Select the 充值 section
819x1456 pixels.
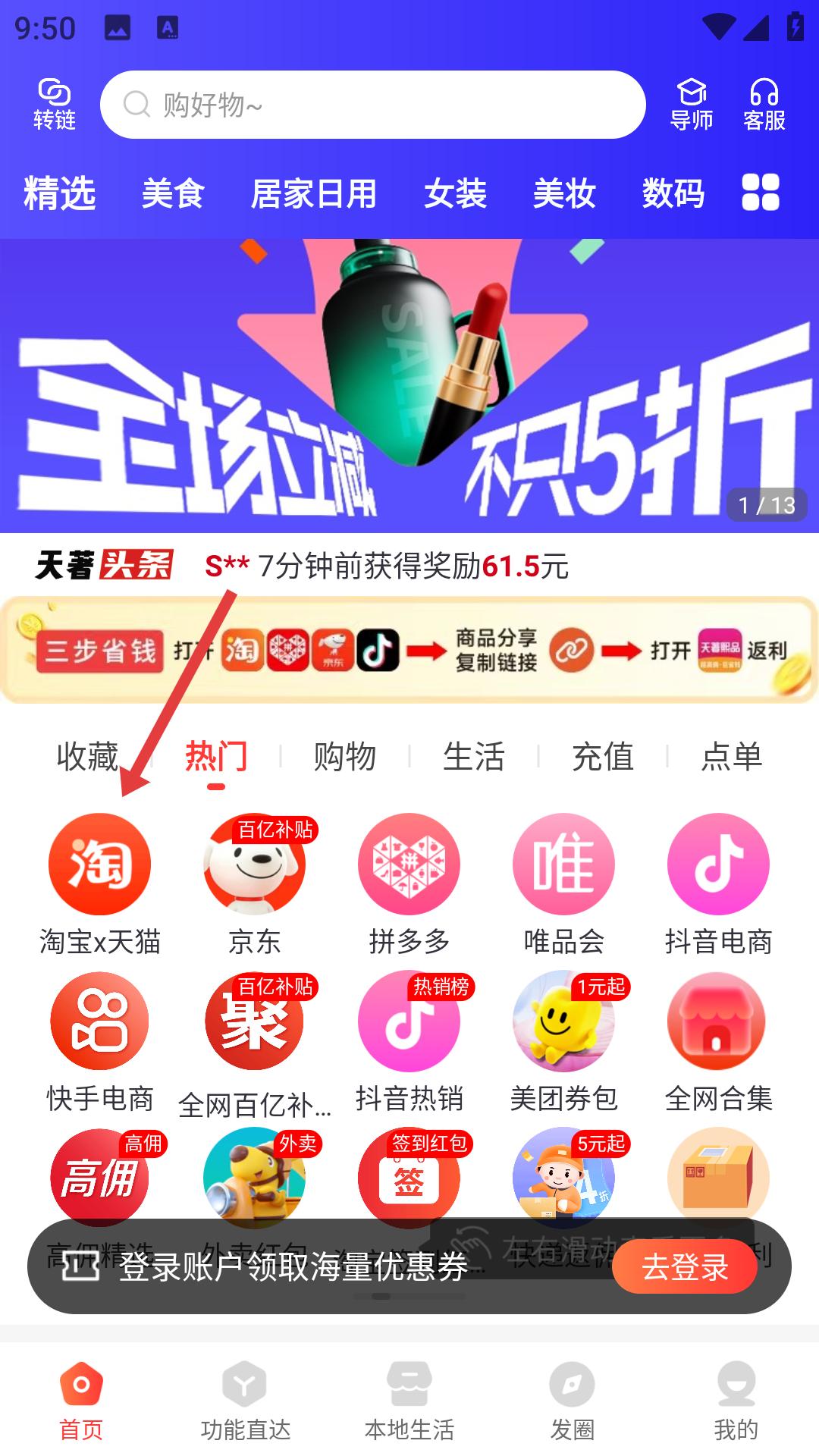coord(603,757)
